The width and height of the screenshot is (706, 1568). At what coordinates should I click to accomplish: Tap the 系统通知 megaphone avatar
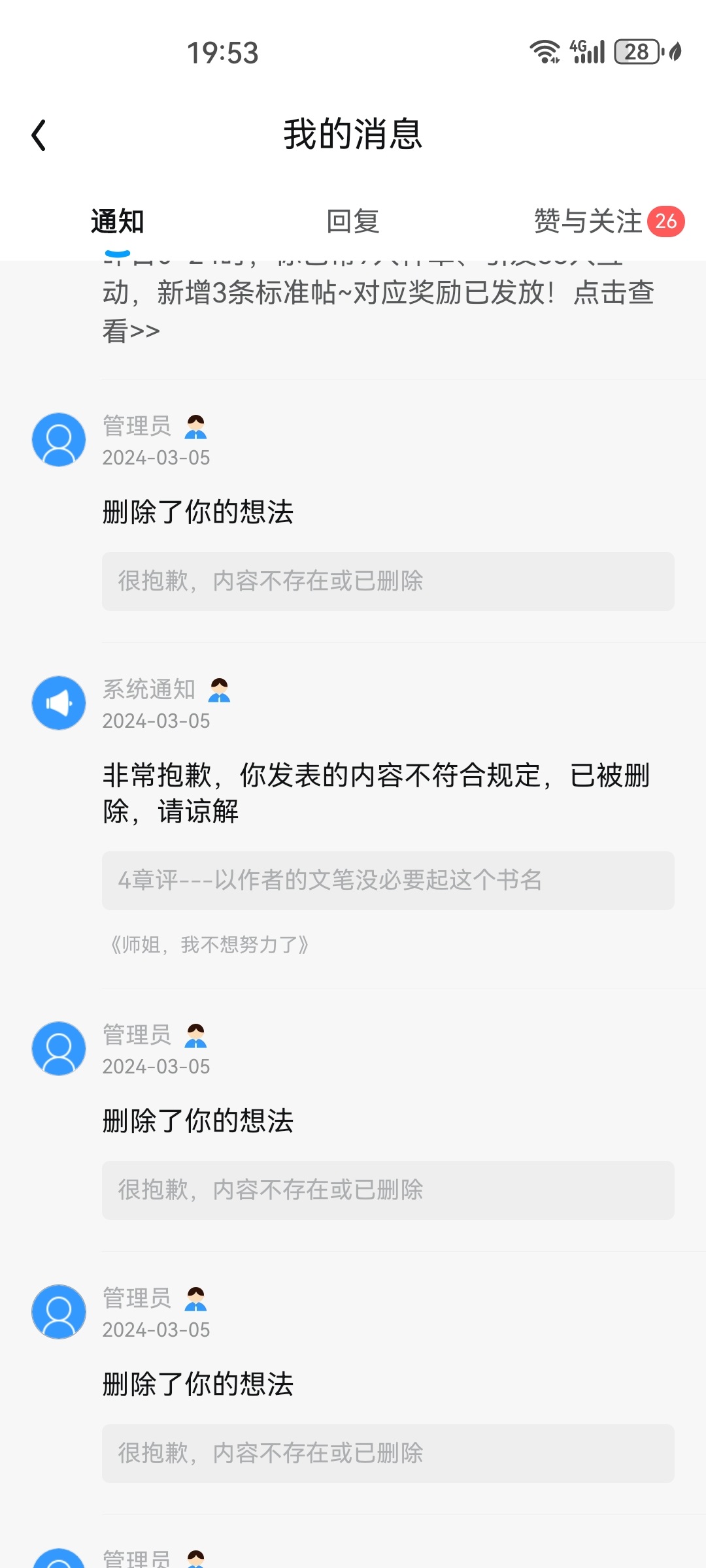tap(59, 703)
